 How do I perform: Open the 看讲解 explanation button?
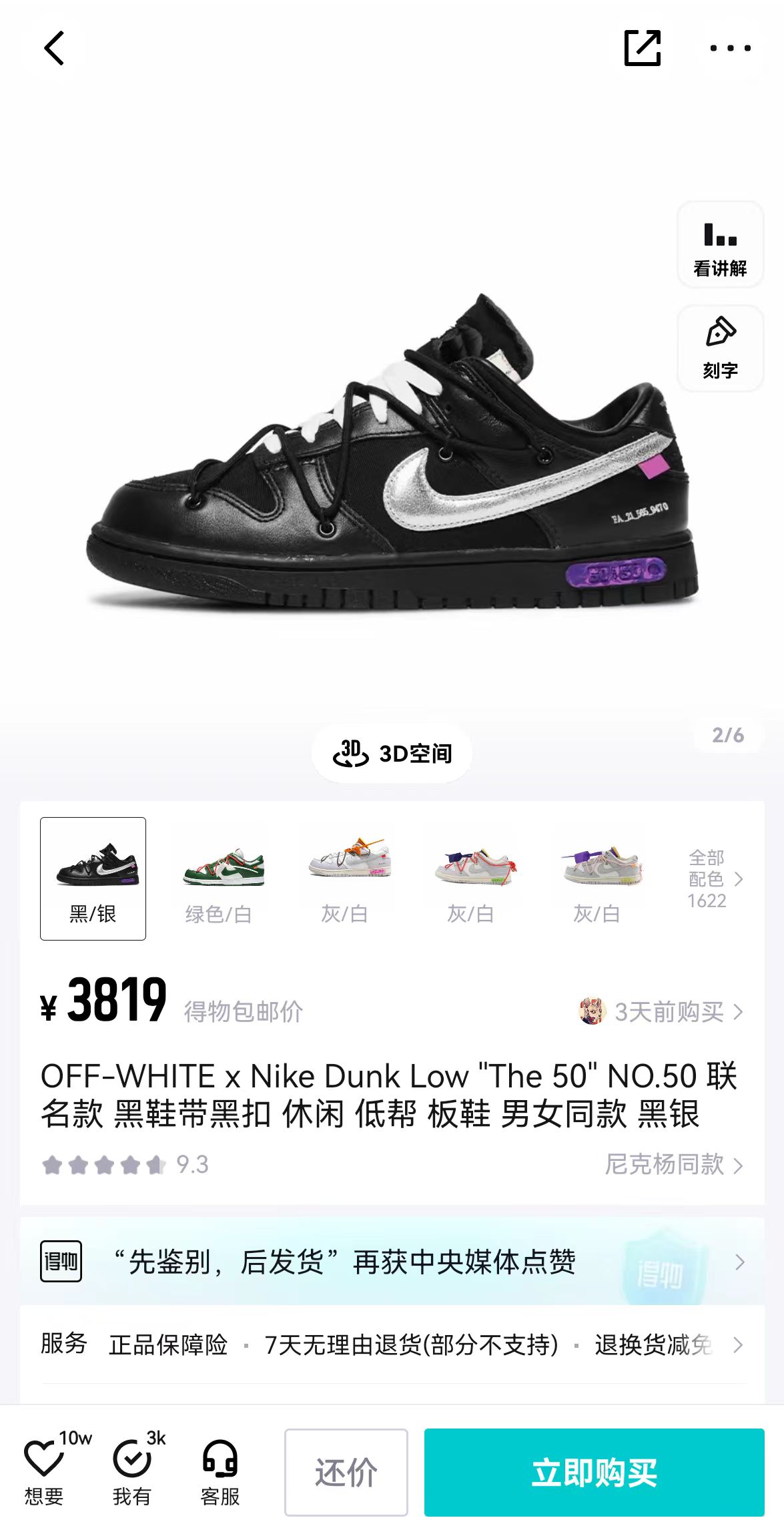click(x=720, y=245)
